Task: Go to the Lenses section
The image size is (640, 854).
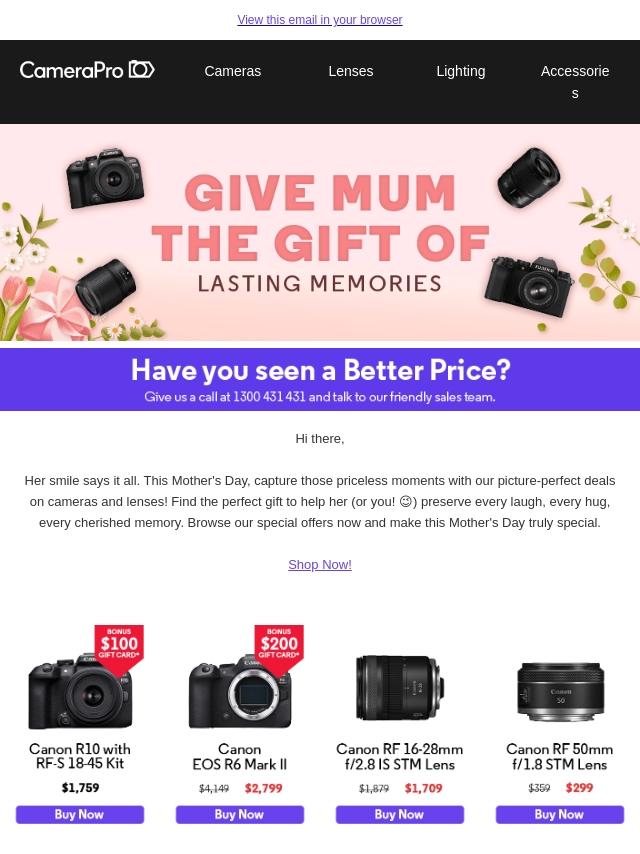Action: 350,71
